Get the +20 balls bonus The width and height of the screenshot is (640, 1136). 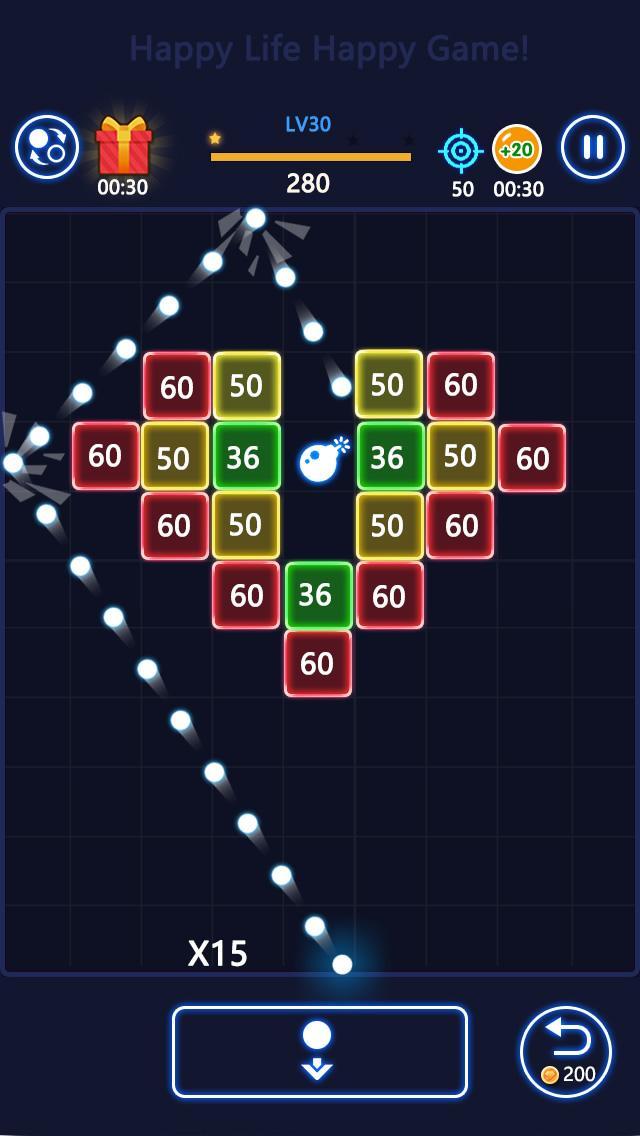click(x=517, y=150)
